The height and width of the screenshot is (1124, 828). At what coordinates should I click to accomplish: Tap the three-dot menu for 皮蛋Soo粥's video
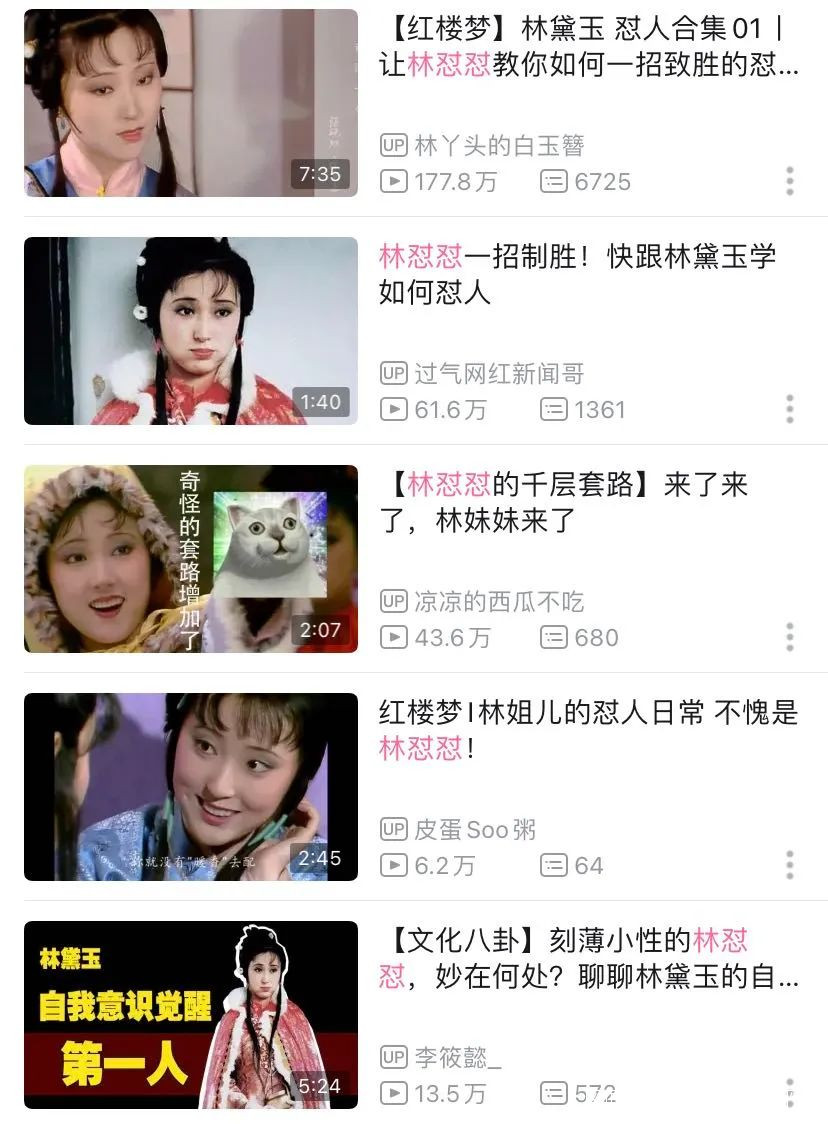790,865
